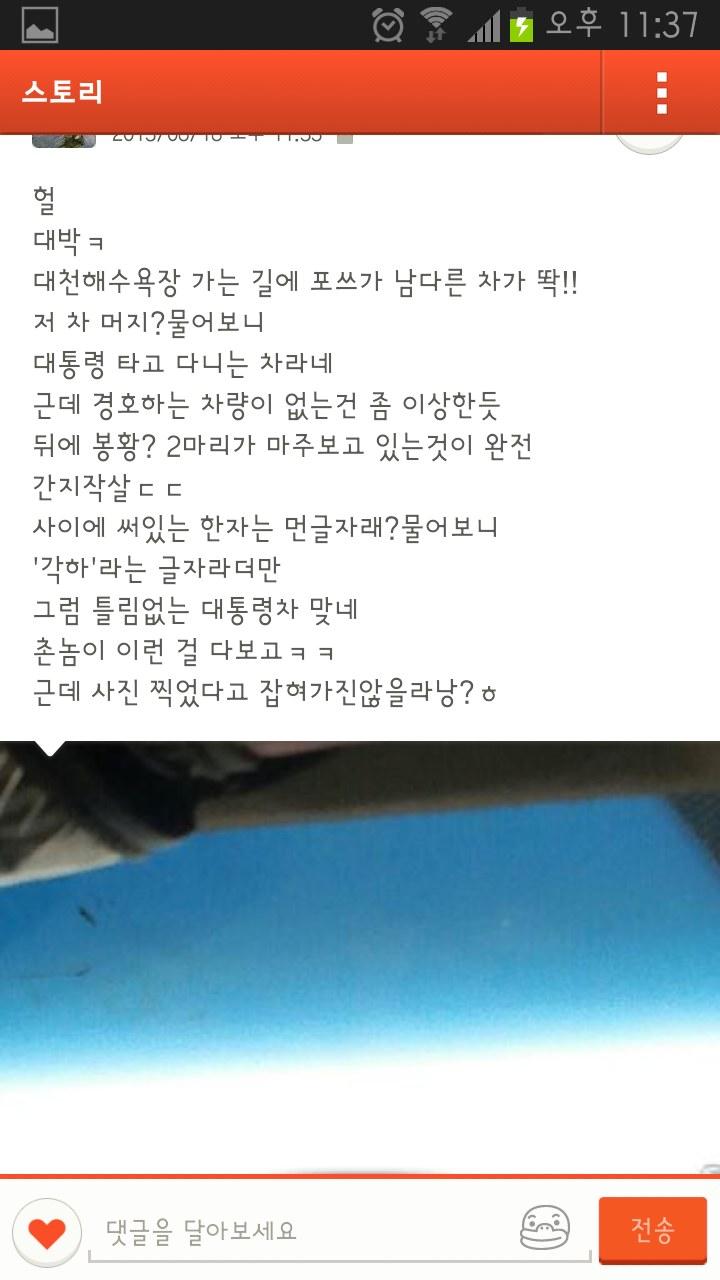
Task: Like this story with the heart button
Action: pyautogui.click(x=47, y=1232)
